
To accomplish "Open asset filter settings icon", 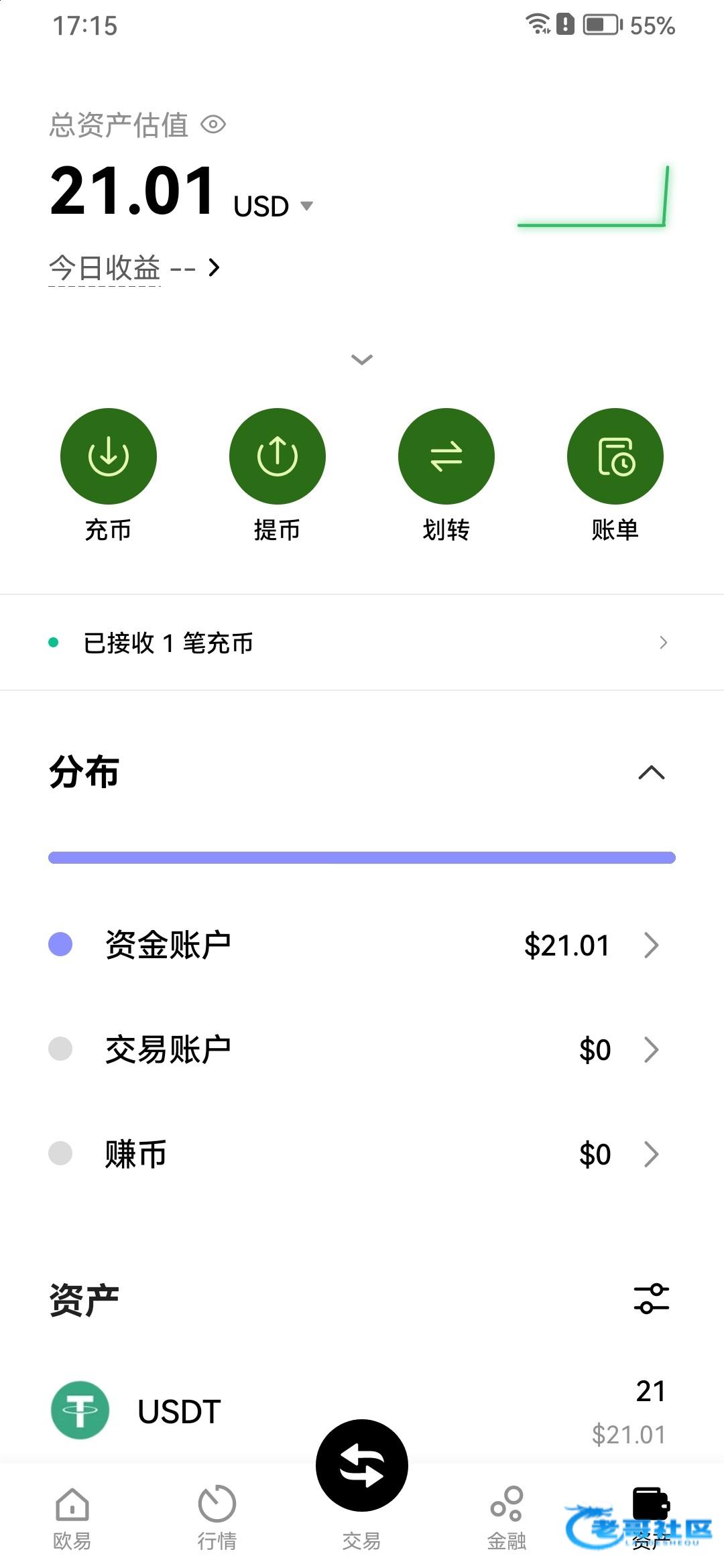I will tap(652, 1299).
